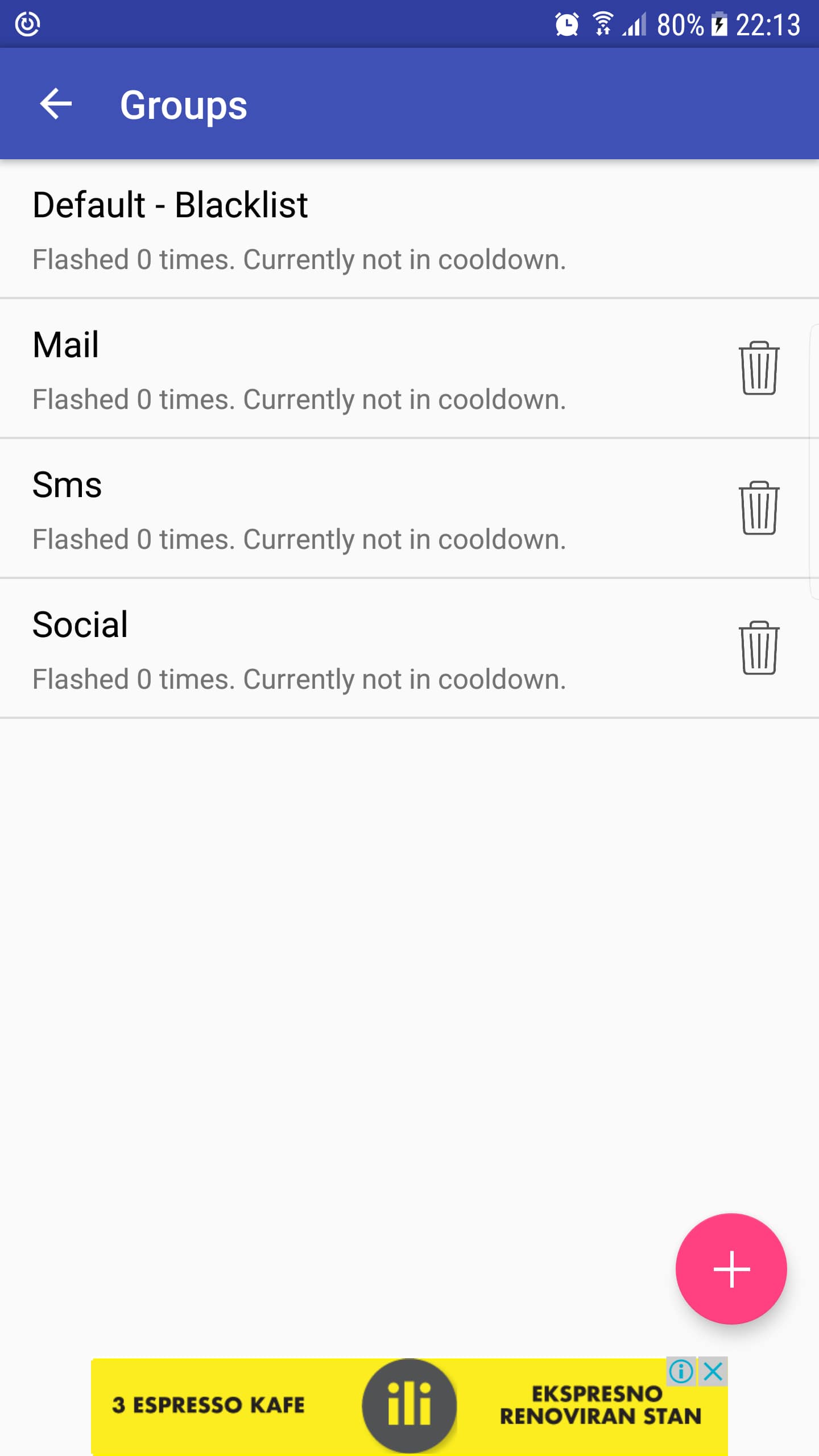The height and width of the screenshot is (1456, 819).
Task: Go back from the Groups screen
Action: pos(56,104)
